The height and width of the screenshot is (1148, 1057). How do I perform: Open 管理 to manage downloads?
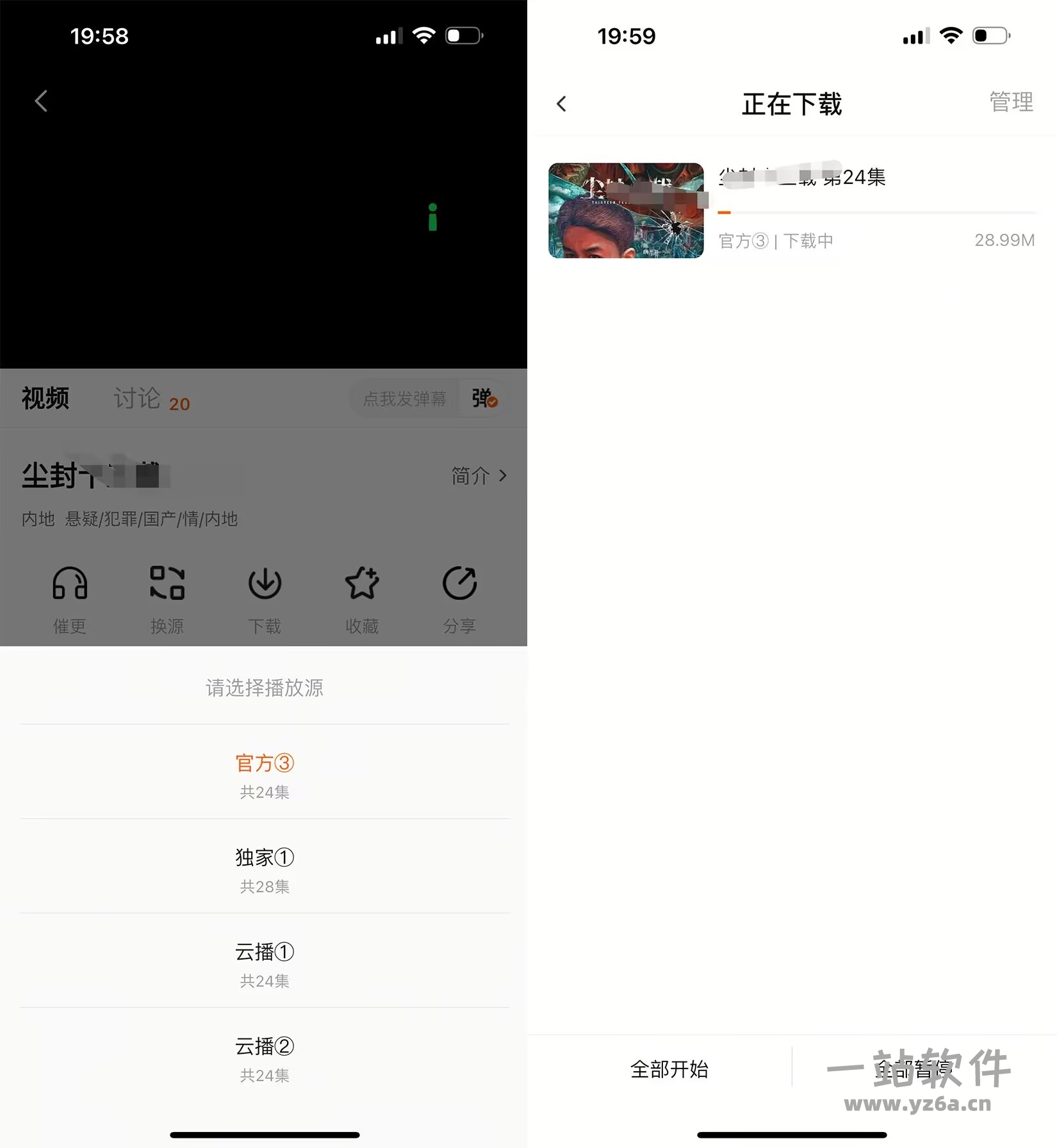coord(1010,102)
